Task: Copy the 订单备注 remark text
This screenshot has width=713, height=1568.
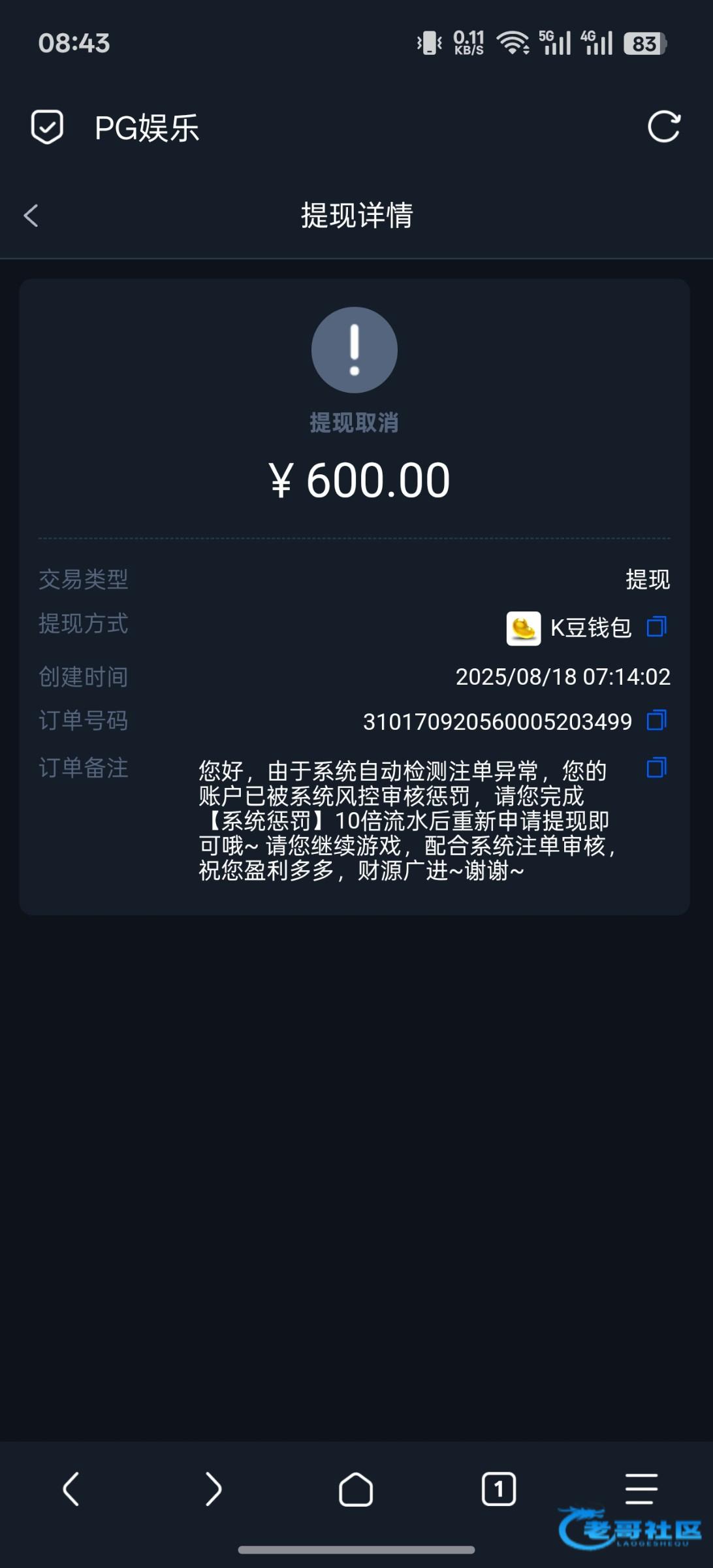Action: click(656, 768)
